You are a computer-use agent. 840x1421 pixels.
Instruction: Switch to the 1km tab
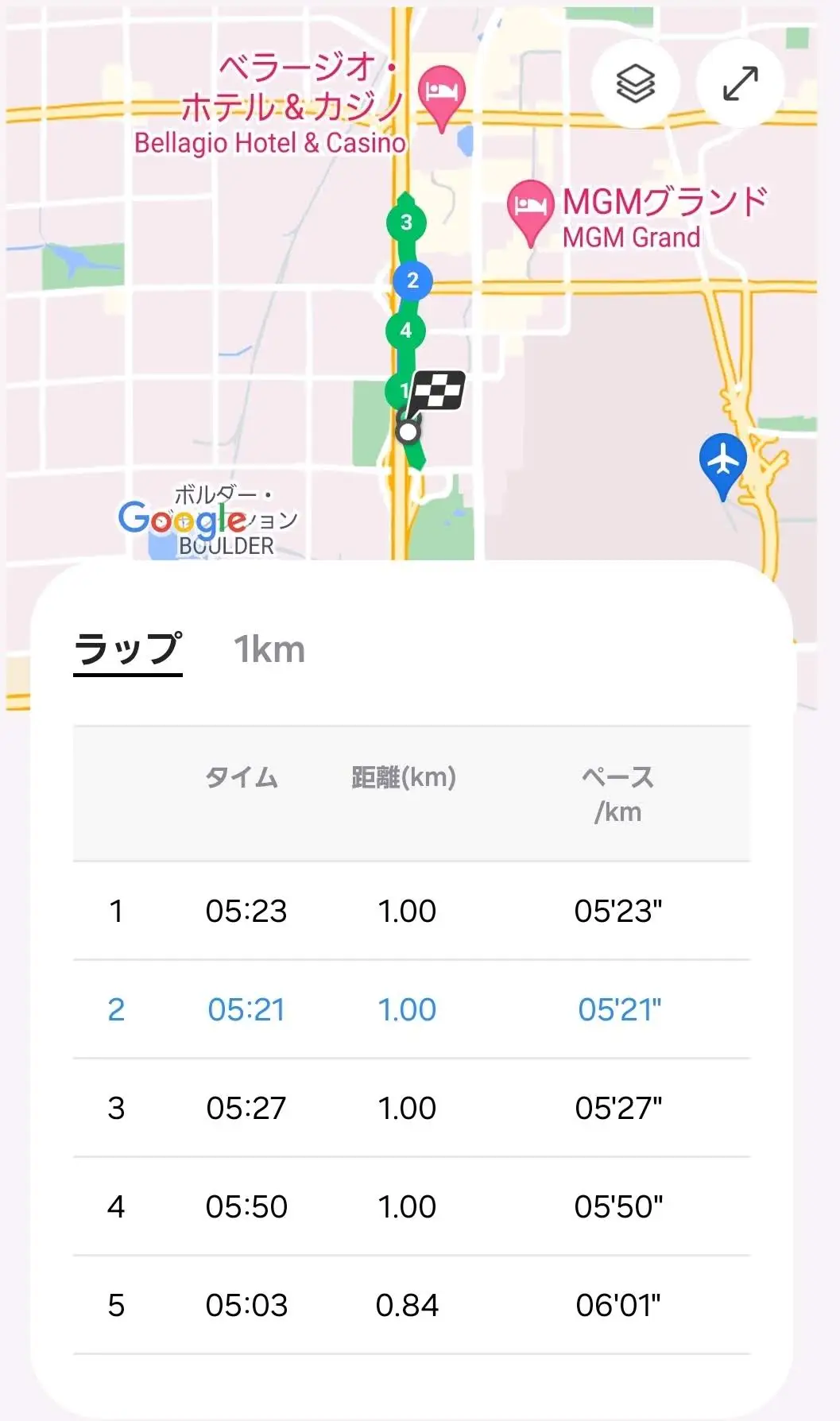269,649
